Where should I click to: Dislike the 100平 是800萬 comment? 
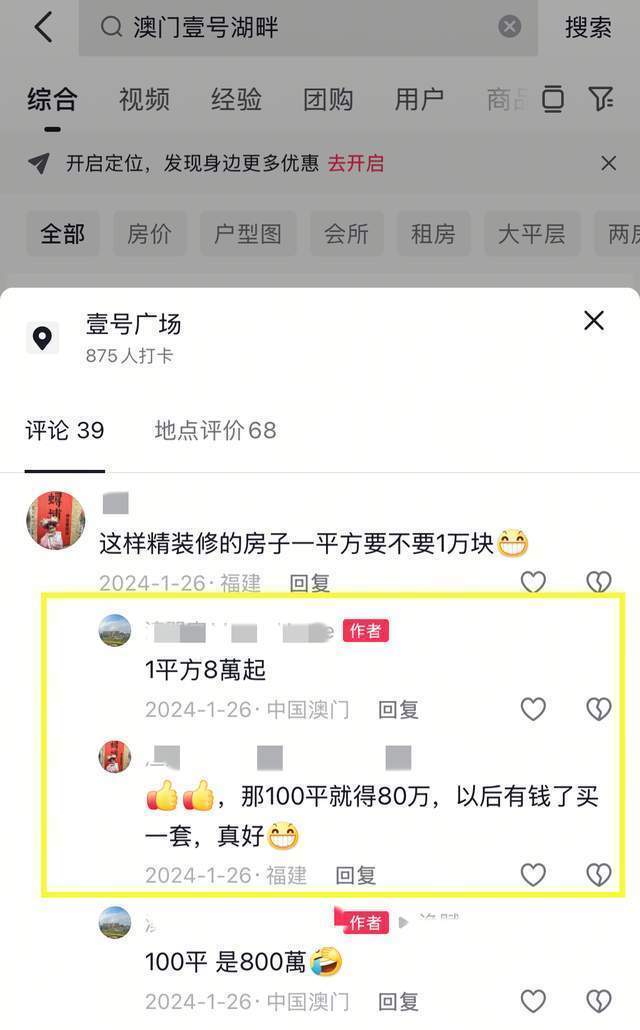[598, 1001]
